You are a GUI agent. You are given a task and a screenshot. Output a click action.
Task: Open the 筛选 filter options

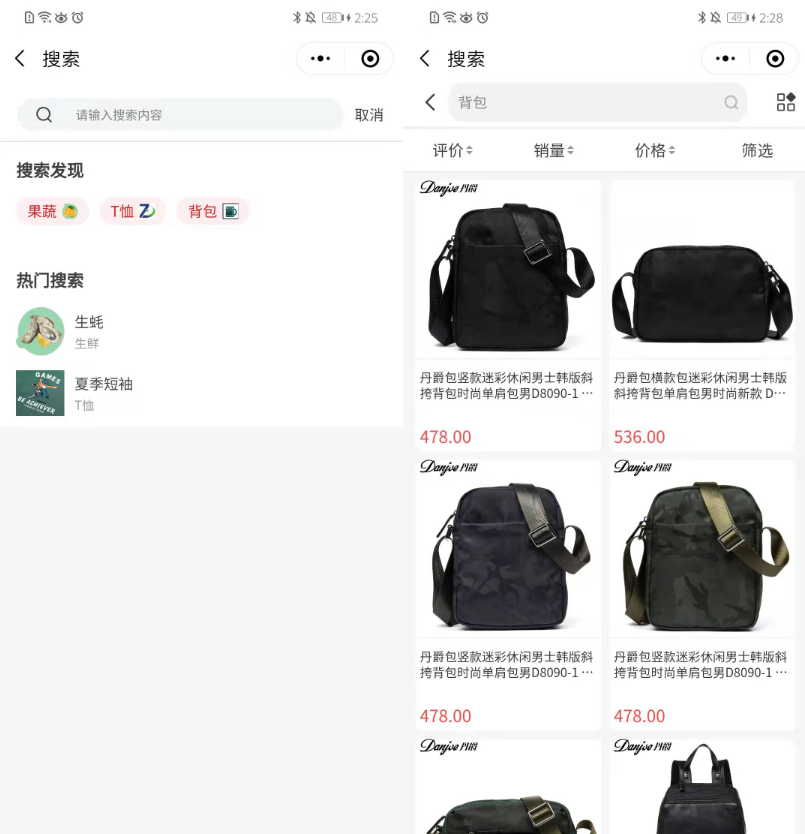point(757,150)
